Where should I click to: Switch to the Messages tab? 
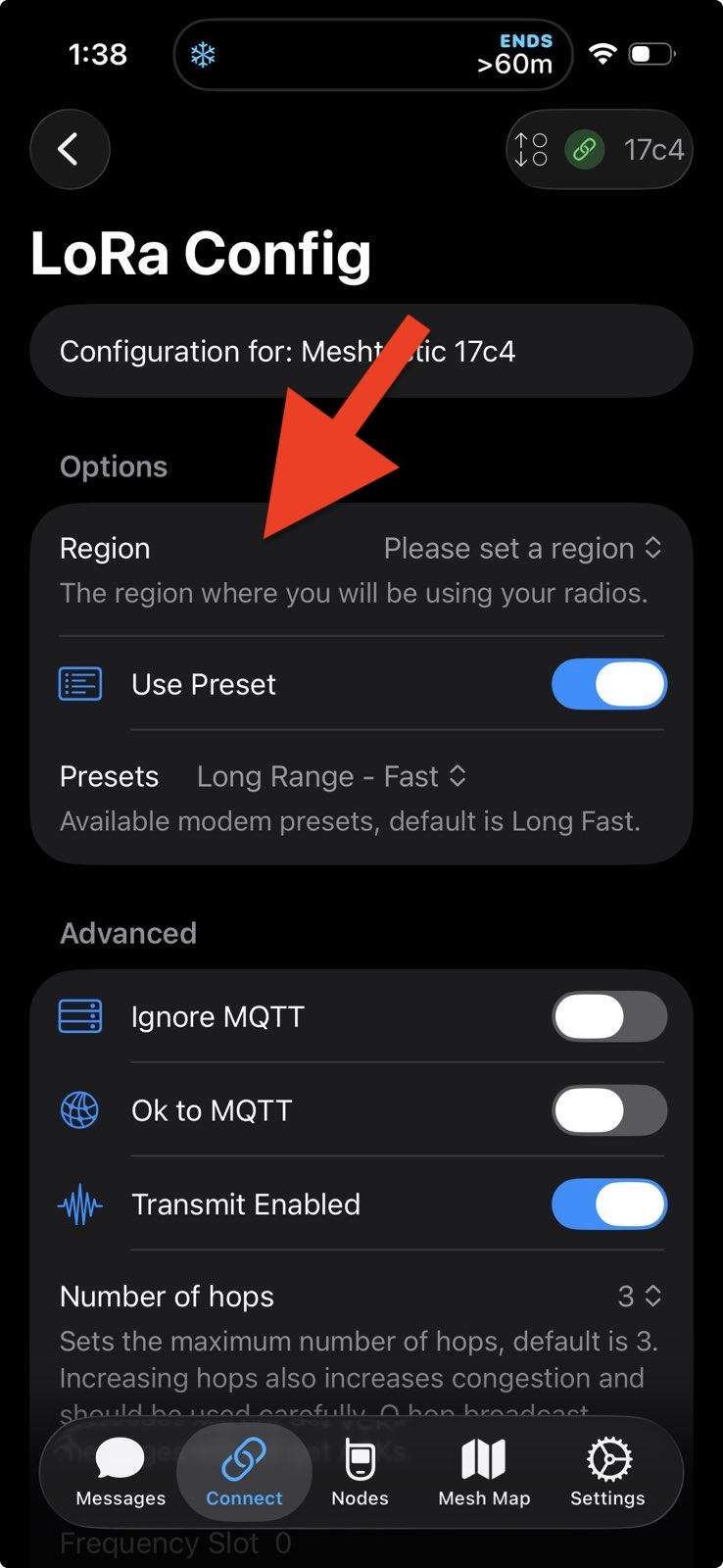[x=120, y=1472]
